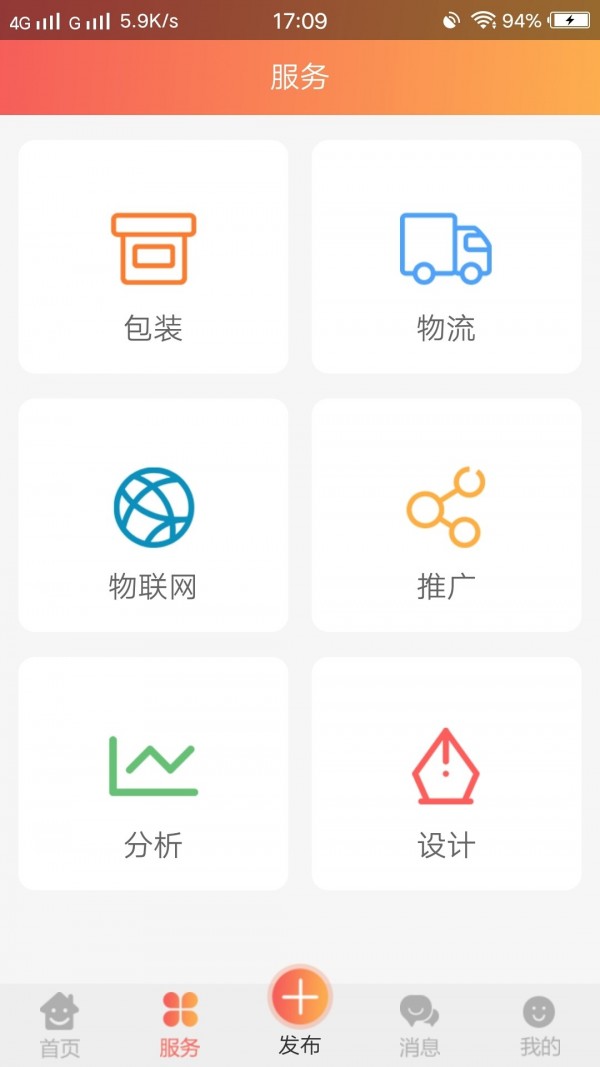Open the 我的 profile tab
600x1067 pixels.
(540, 1026)
